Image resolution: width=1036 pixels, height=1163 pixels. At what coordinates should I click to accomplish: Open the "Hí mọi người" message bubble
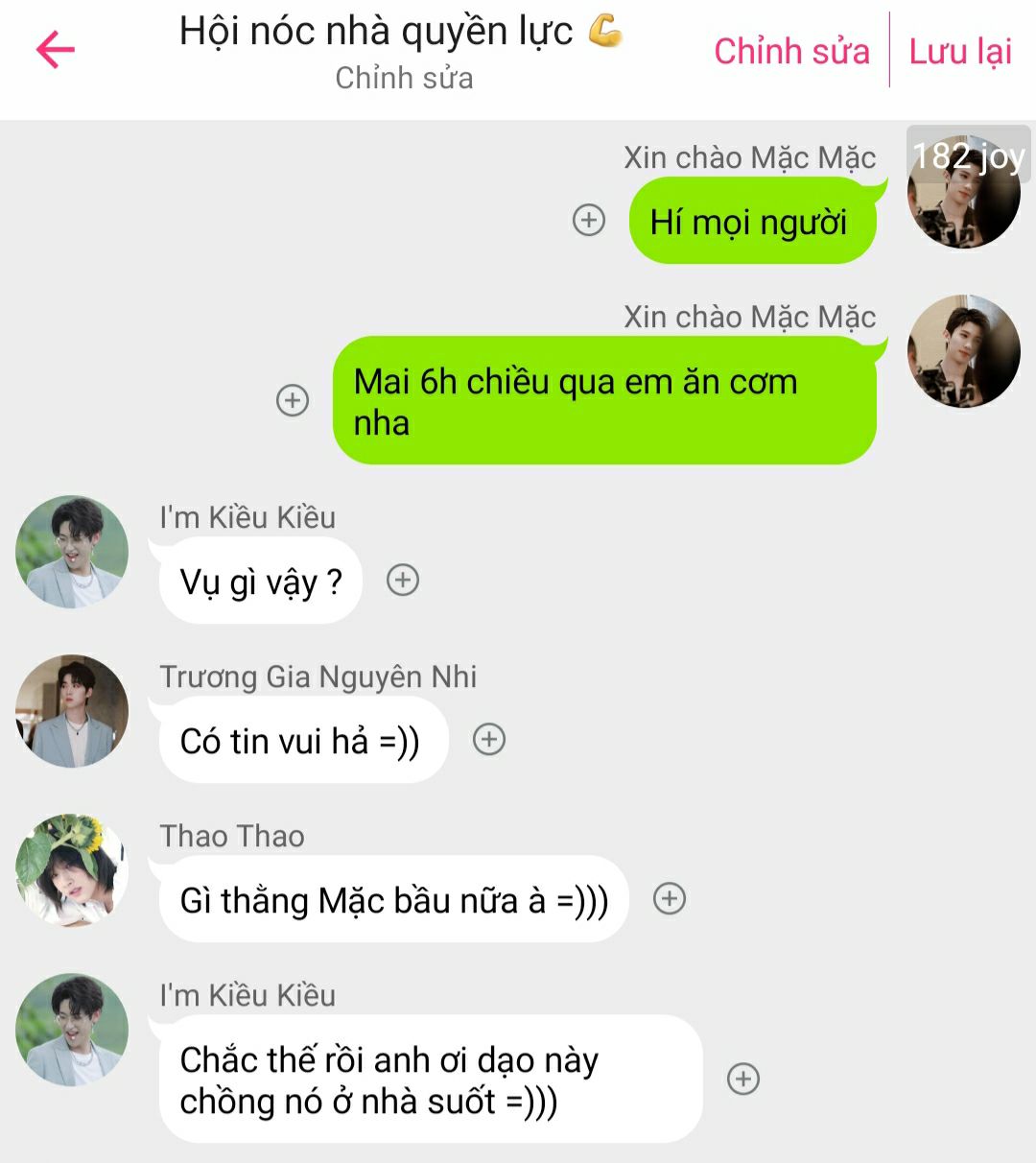click(751, 222)
